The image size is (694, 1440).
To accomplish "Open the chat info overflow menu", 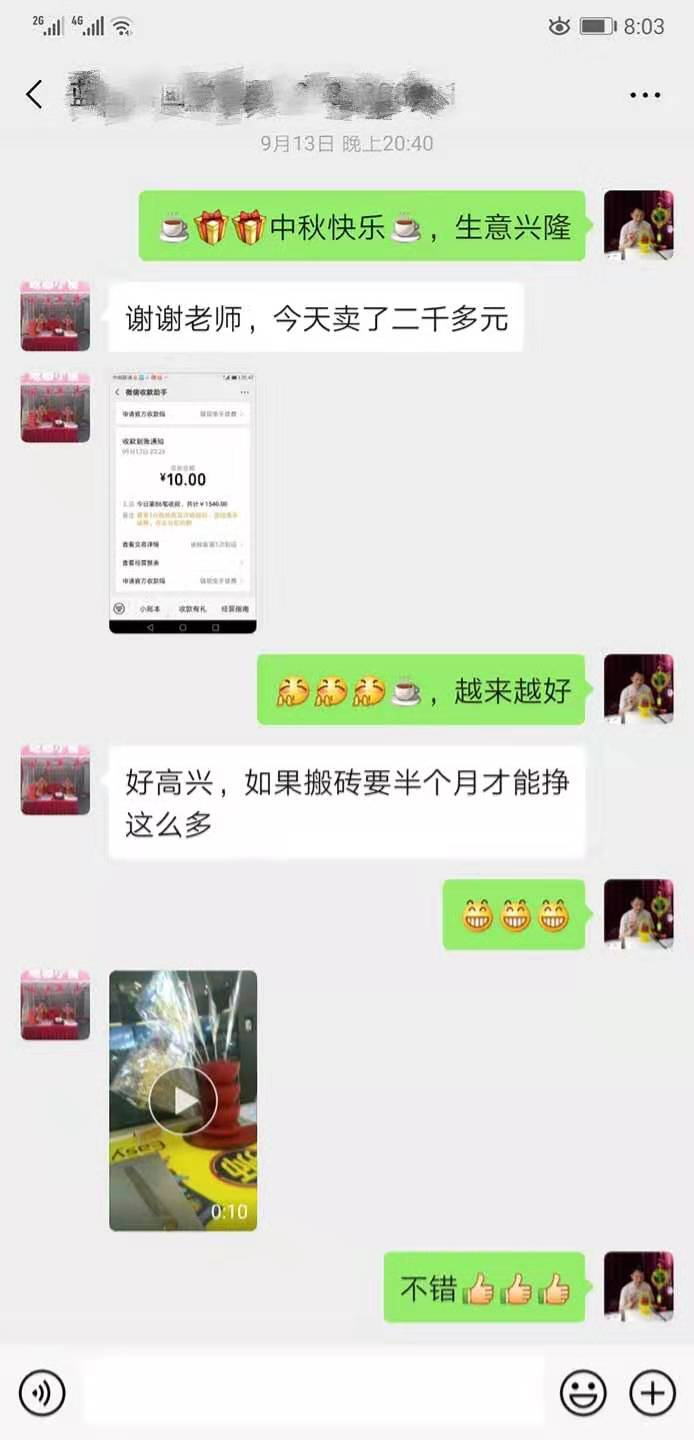I will [x=645, y=95].
